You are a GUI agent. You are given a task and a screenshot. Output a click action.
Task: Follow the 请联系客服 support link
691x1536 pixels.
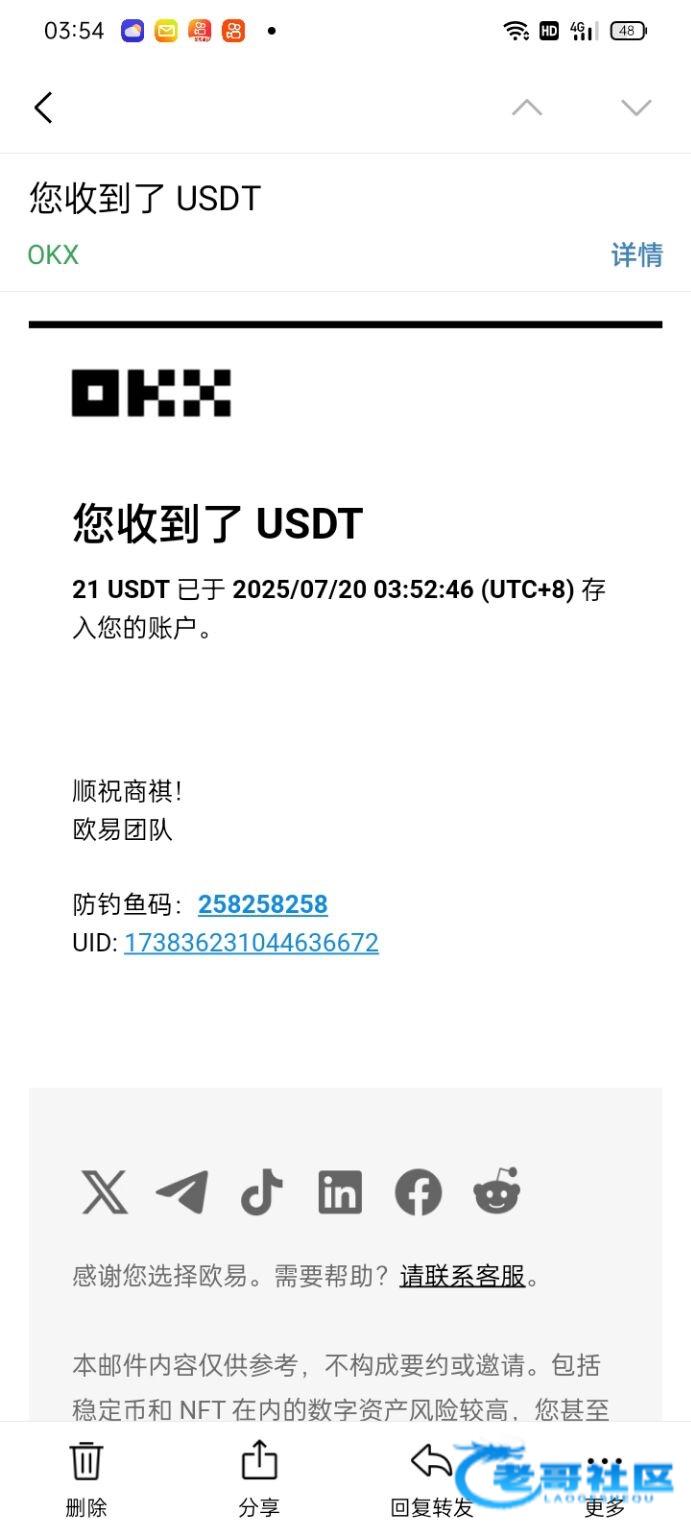coord(462,1276)
